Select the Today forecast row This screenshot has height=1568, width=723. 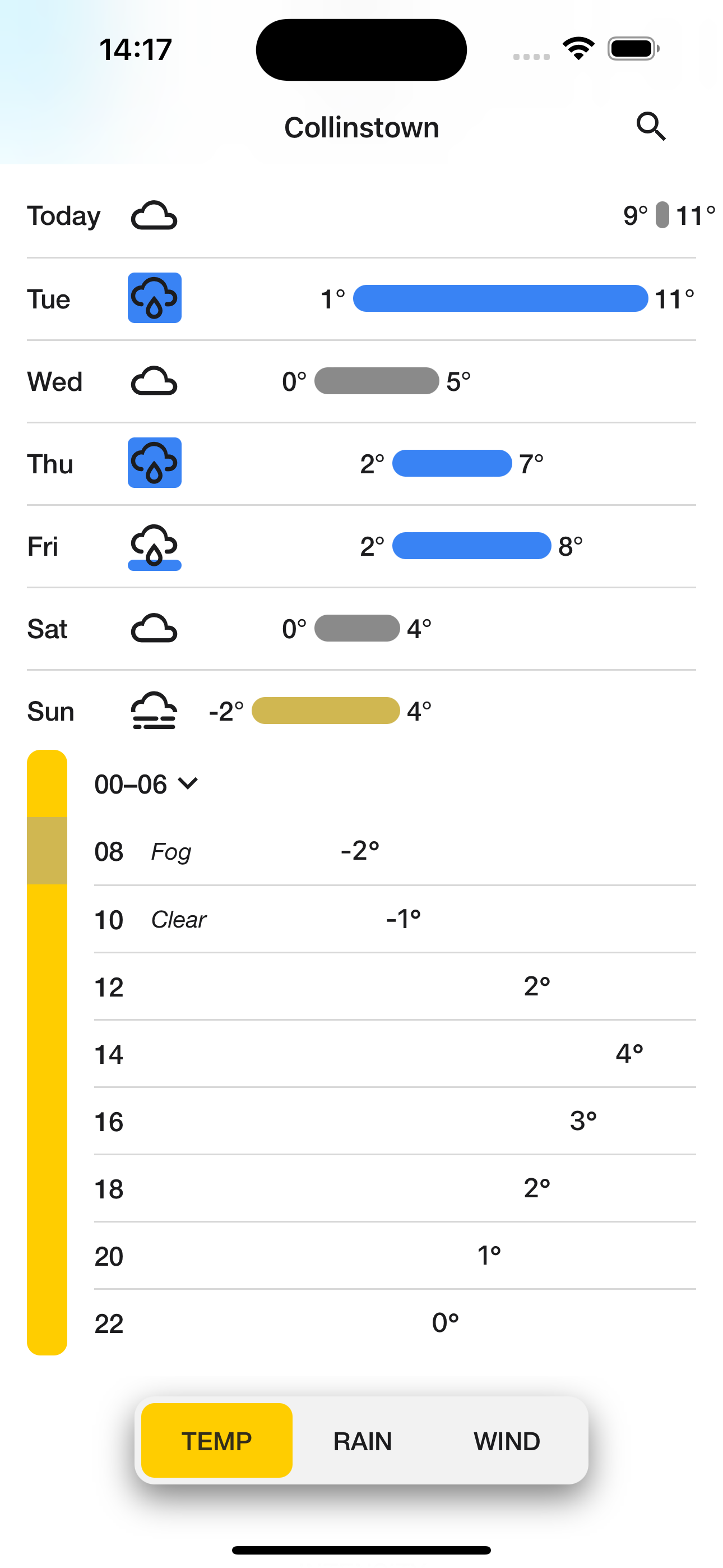pos(361,215)
